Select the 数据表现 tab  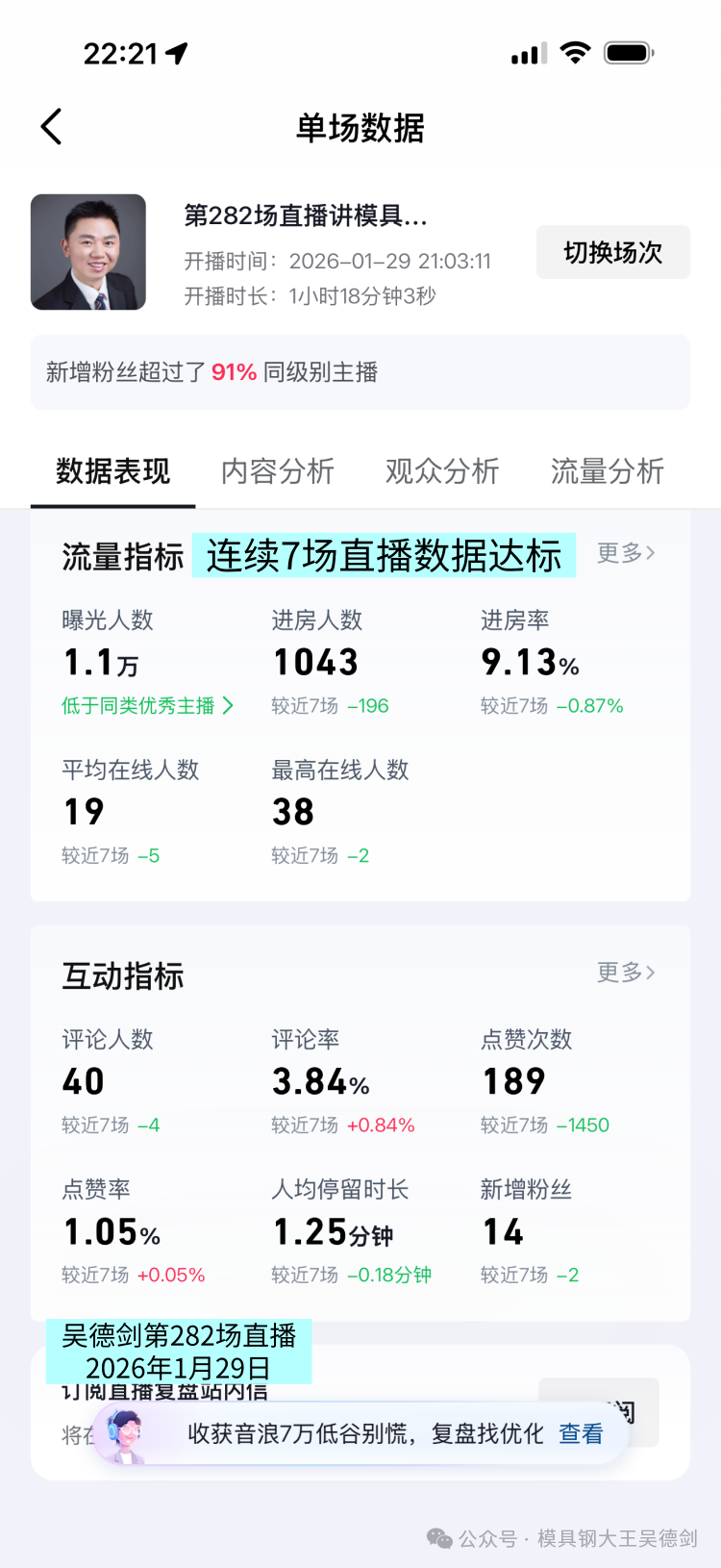click(112, 471)
